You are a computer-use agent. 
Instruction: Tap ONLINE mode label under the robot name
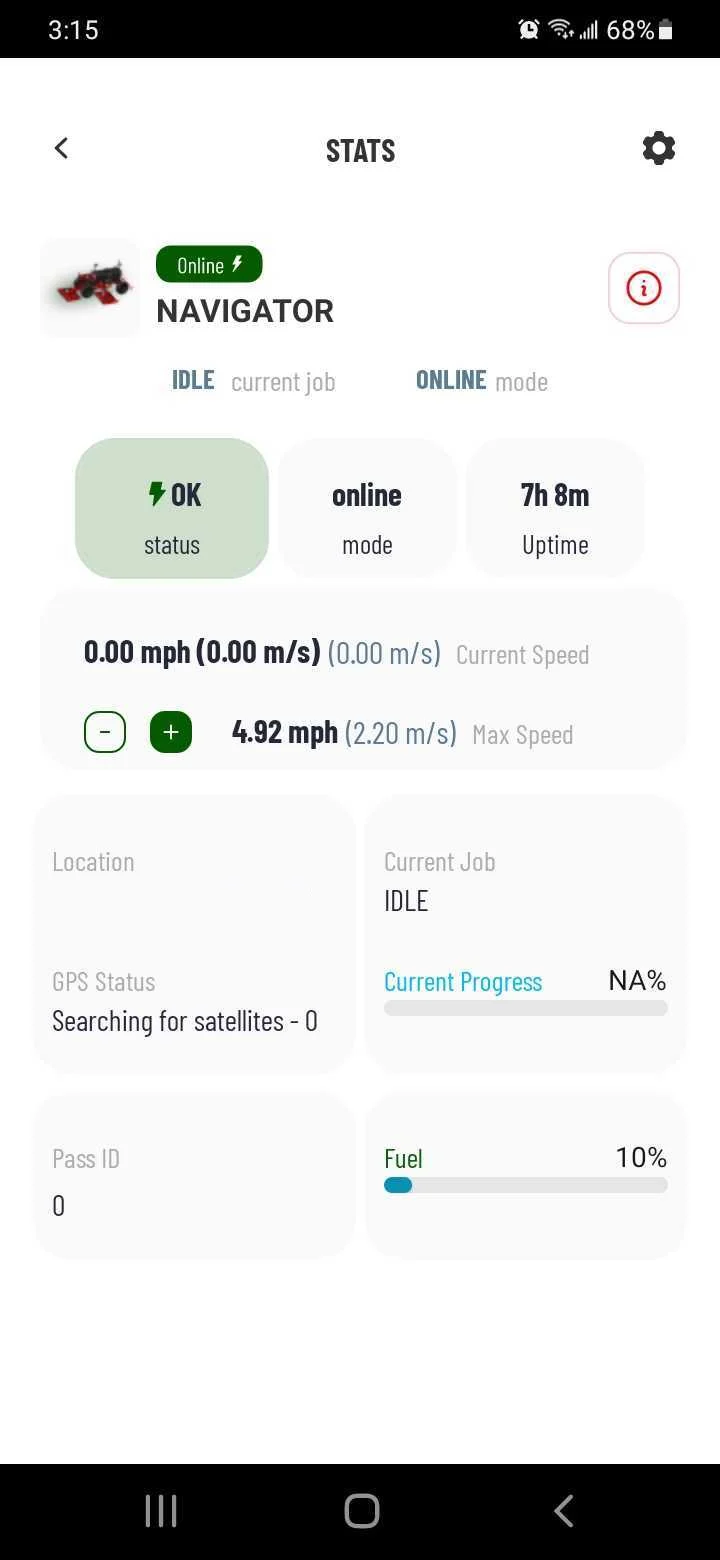click(450, 380)
